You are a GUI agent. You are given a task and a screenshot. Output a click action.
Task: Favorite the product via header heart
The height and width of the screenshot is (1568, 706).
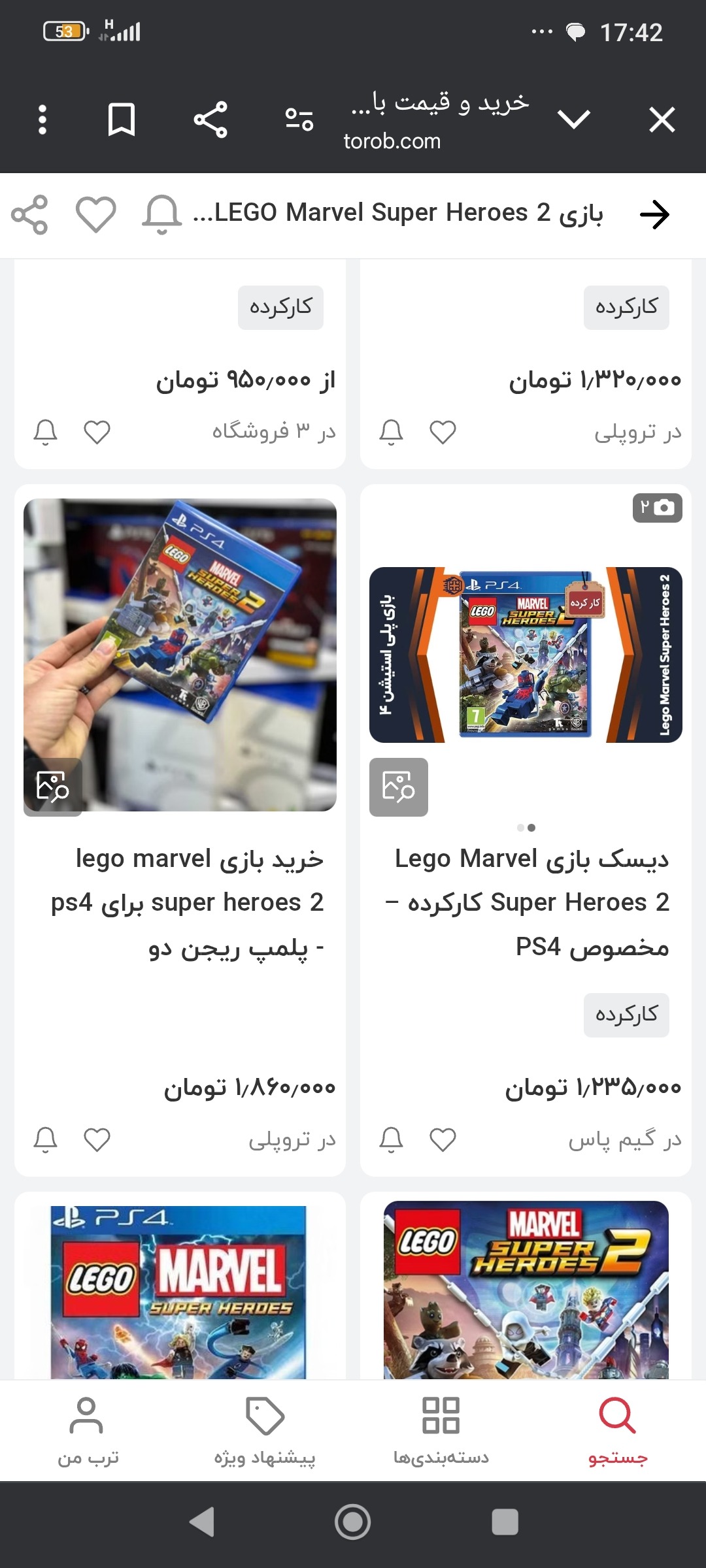click(x=96, y=214)
